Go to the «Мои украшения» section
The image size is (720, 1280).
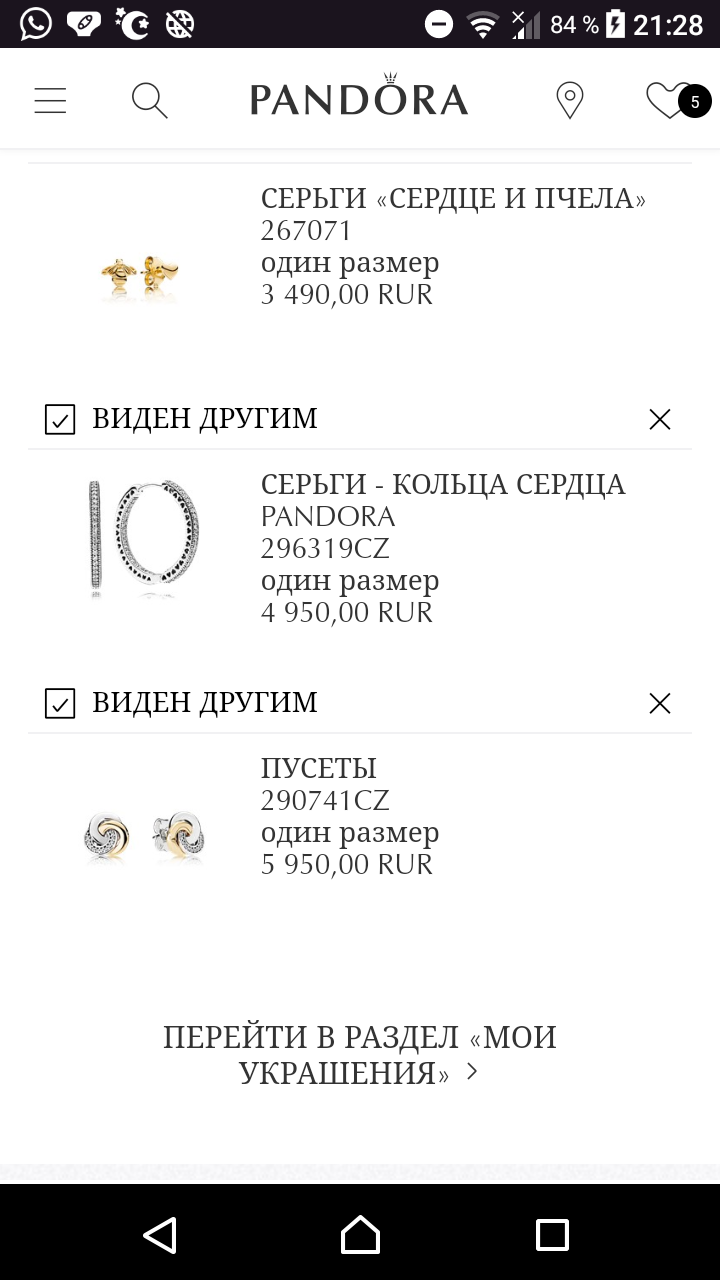tap(360, 1055)
